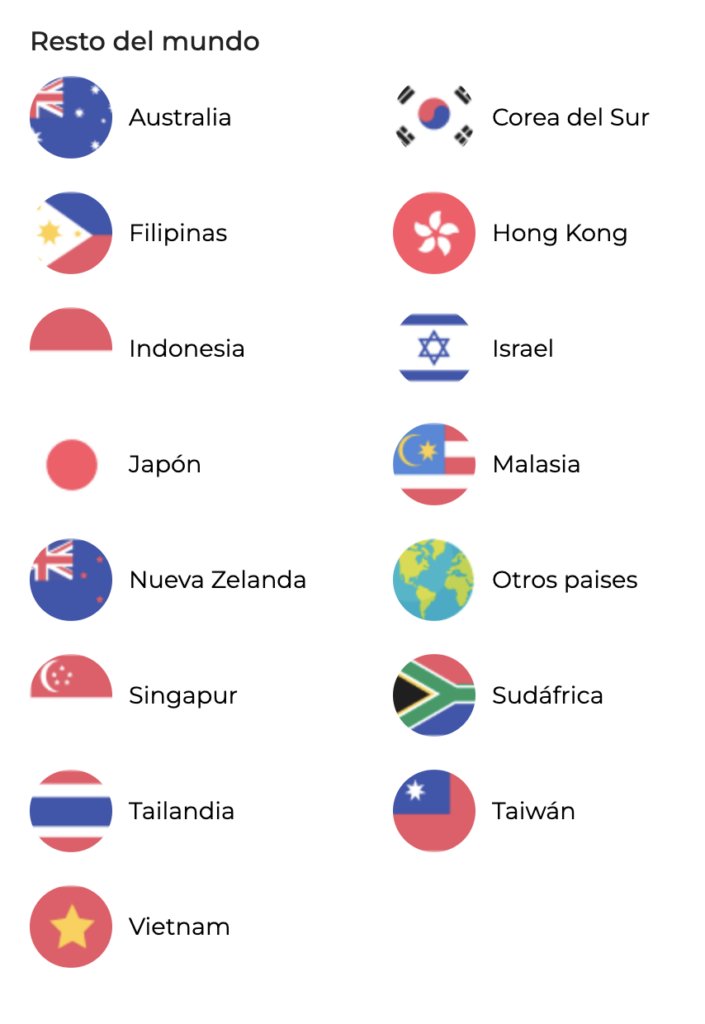Select the Hong Kong region
The image size is (705, 1024).
[559, 234]
